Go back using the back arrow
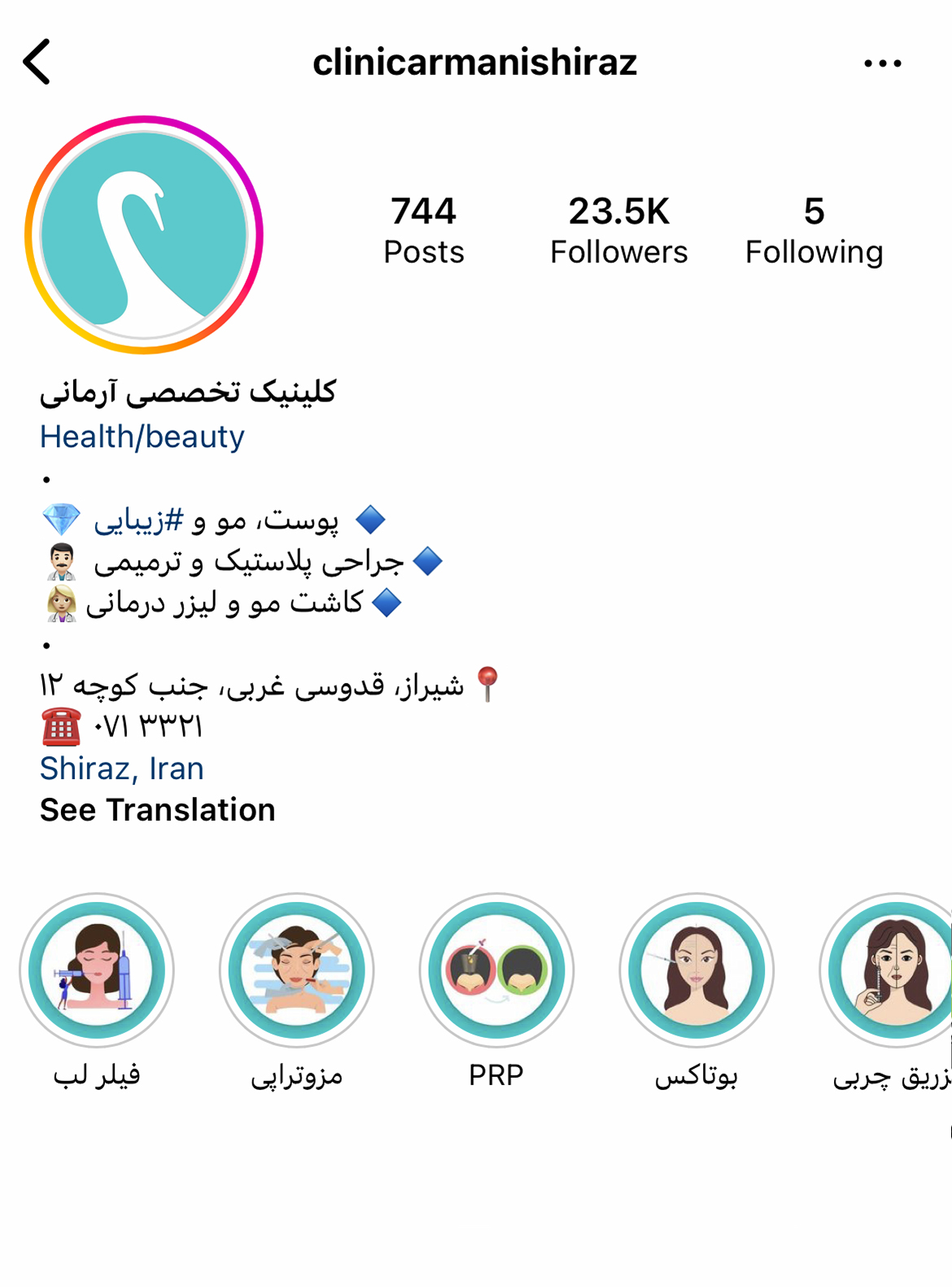The width and height of the screenshot is (952, 1287). (37, 62)
